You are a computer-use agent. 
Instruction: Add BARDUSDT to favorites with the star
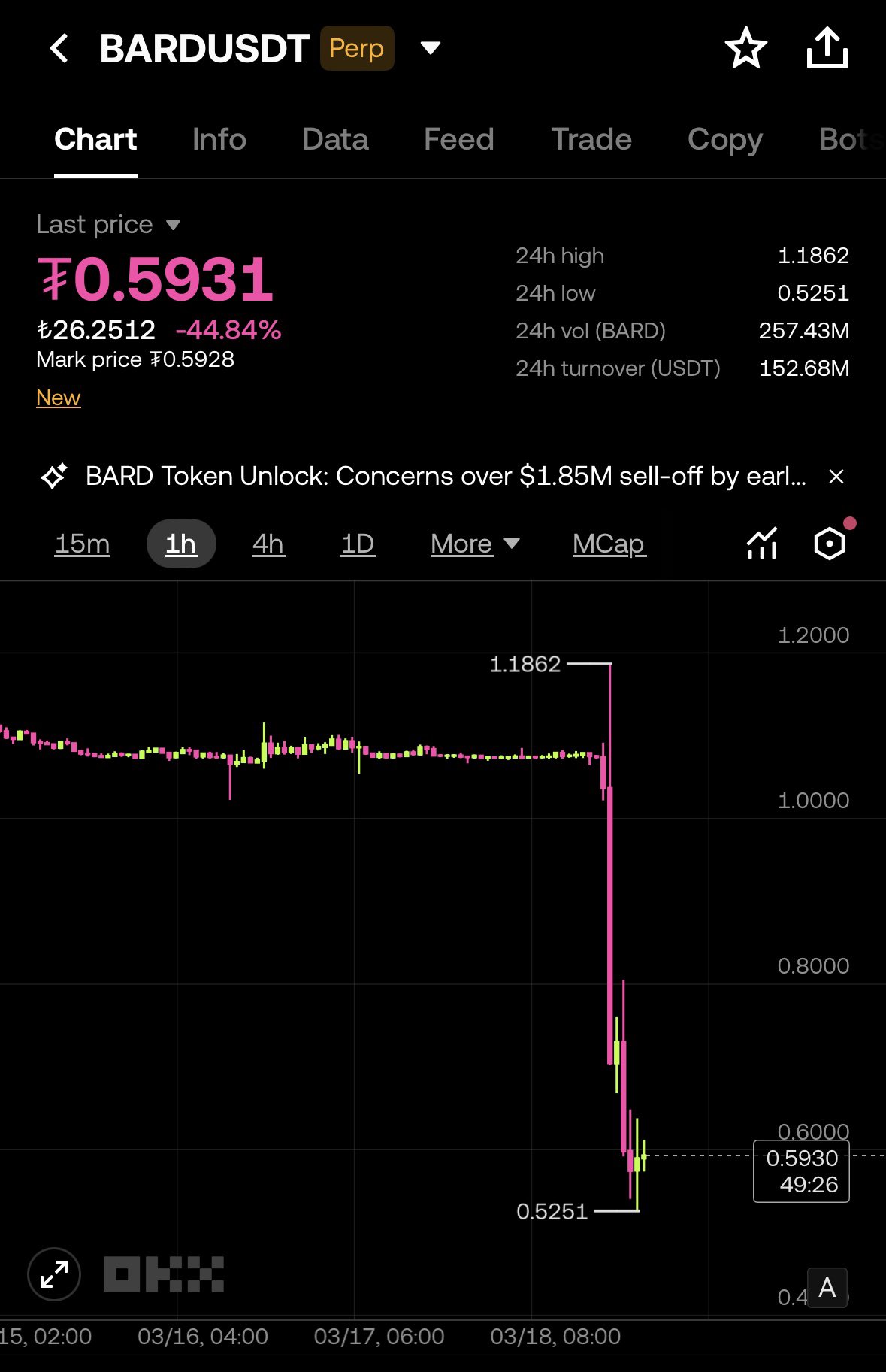[745, 48]
